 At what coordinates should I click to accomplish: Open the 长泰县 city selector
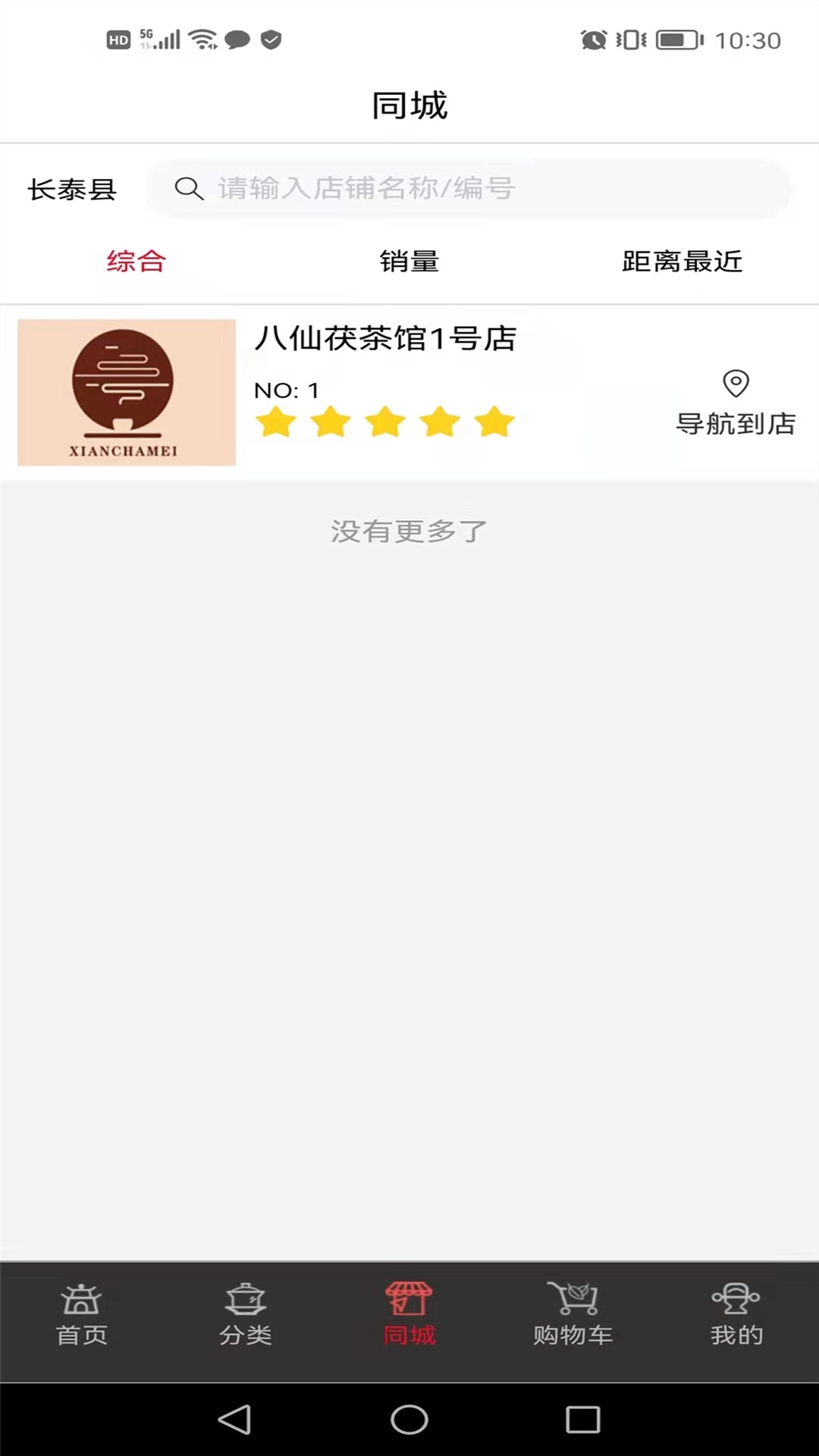tap(73, 190)
